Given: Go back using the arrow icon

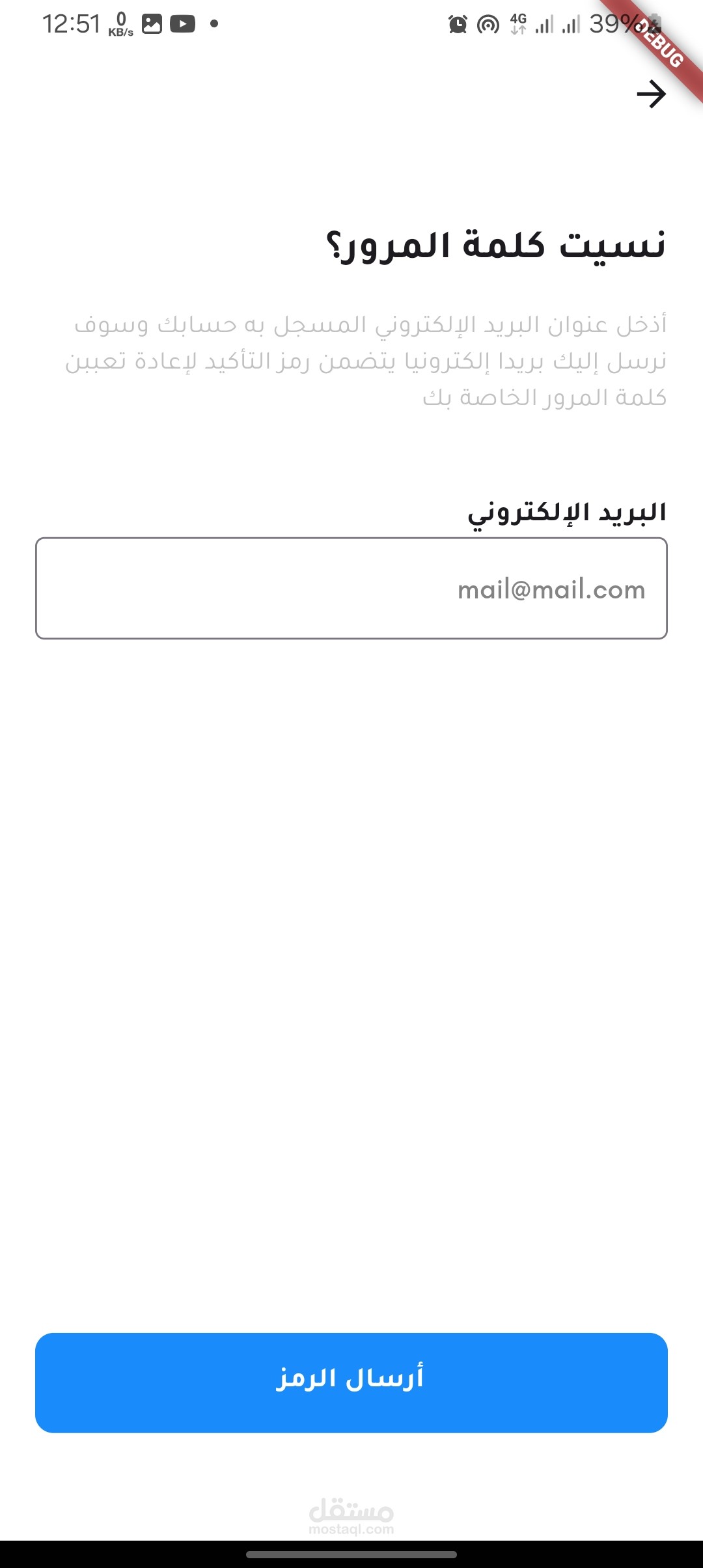Looking at the screenshot, I should click(651, 94).
